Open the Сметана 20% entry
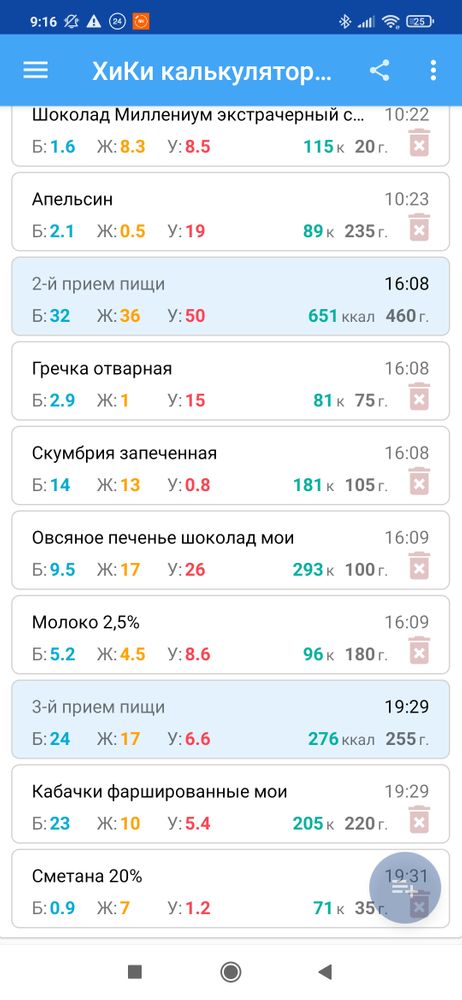Screen dimensions: 462x1000 point(191,889)
